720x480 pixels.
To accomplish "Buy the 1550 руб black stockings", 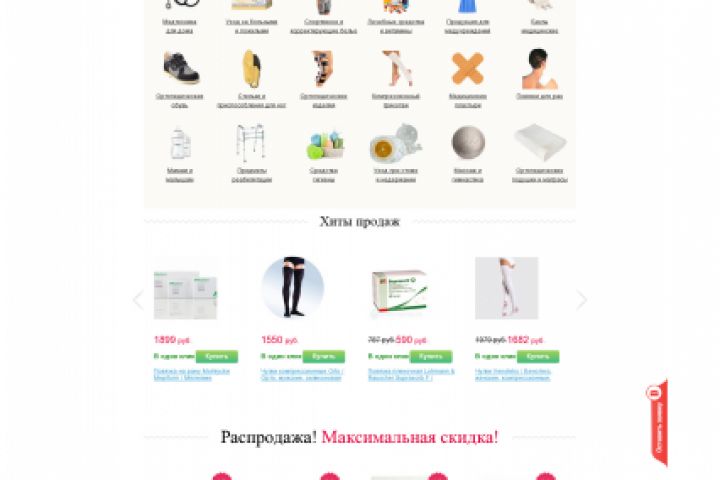I will [324, 356].
